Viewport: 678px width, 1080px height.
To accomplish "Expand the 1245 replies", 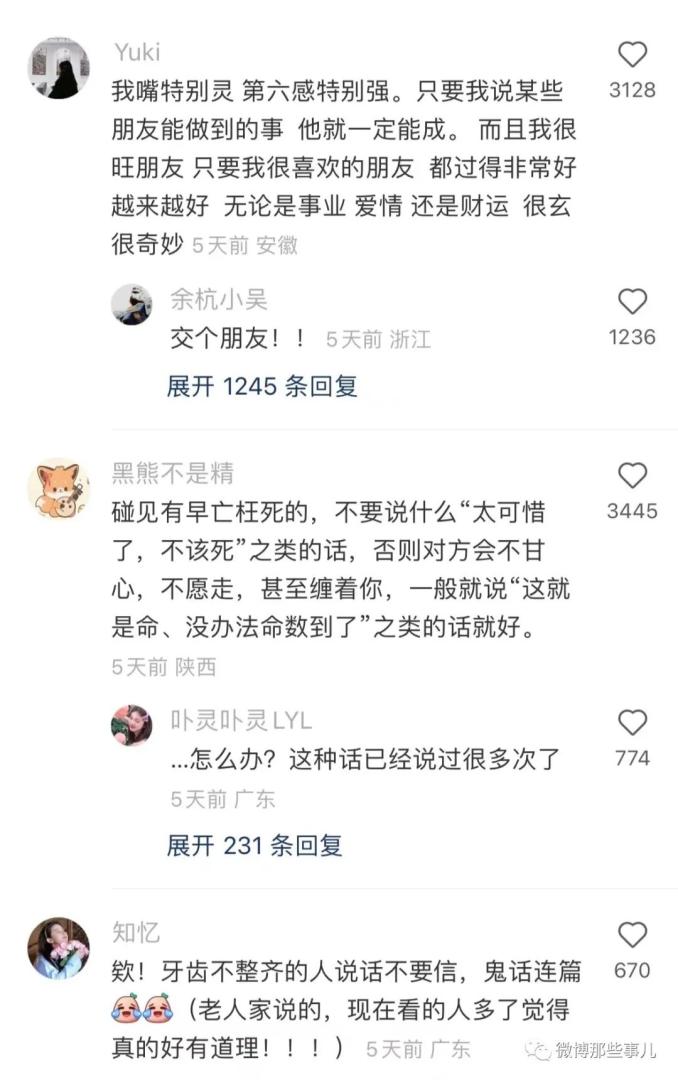I will (x=262, y=386).
